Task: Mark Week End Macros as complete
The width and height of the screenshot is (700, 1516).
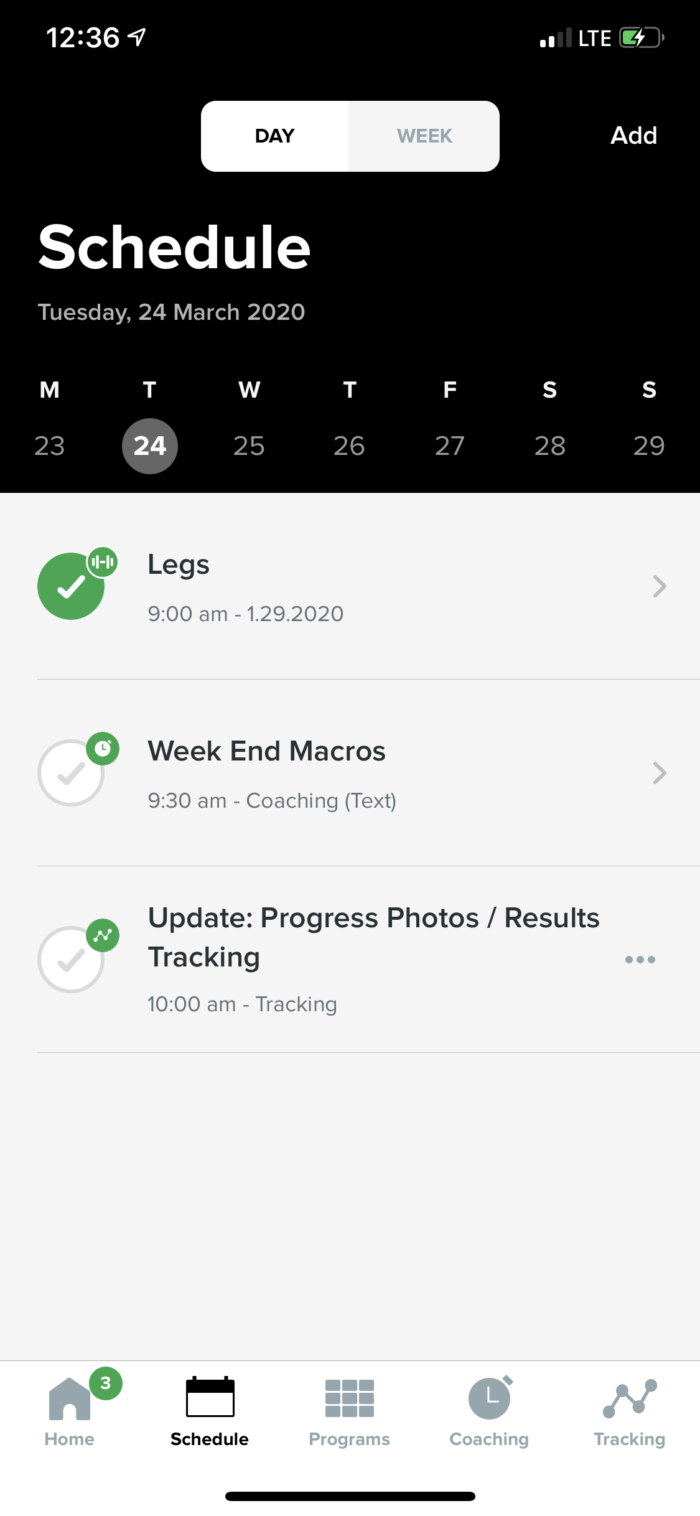Action: pyautogui.click(x=71, y=773)
